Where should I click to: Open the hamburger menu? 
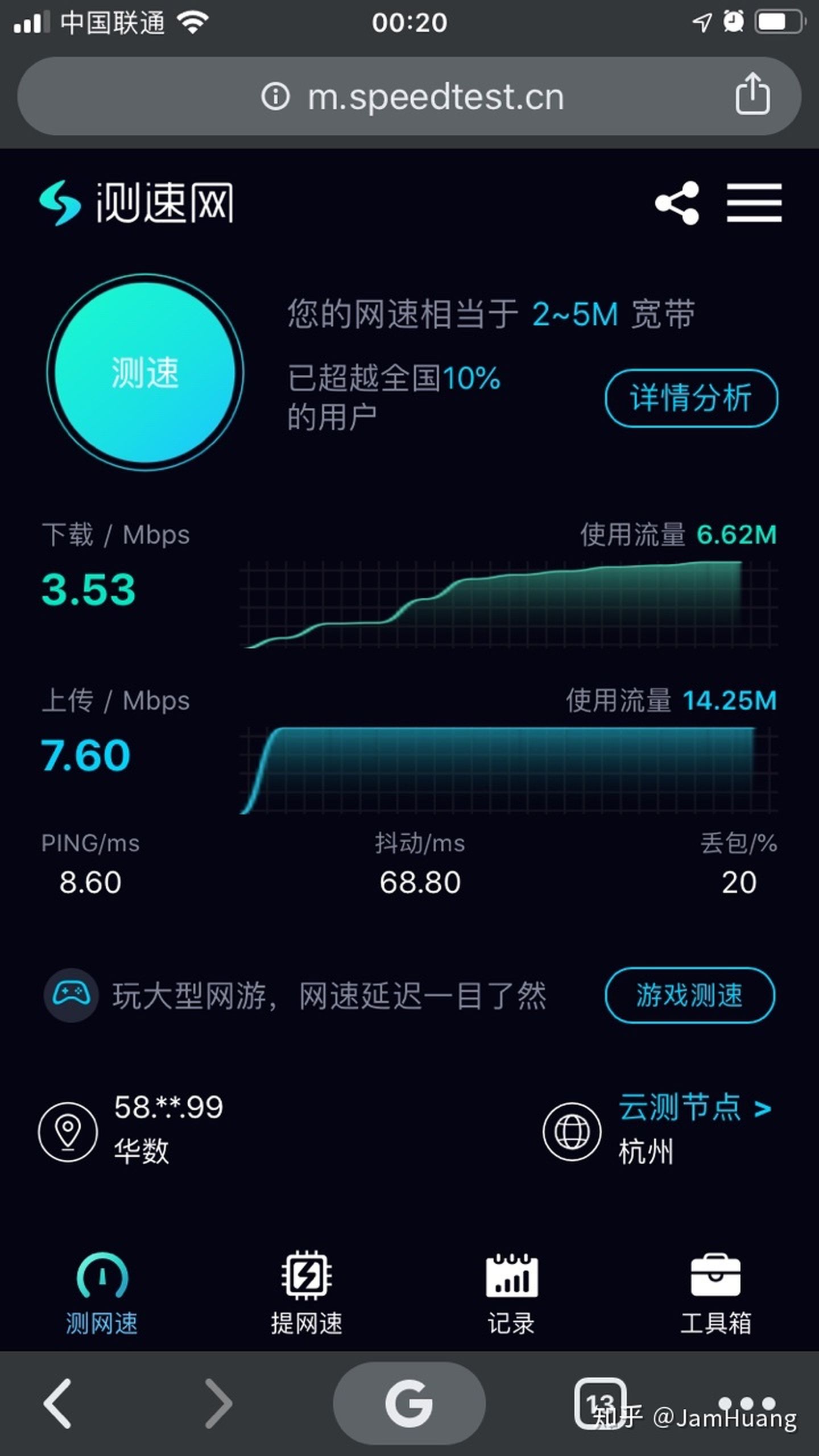pyautogui.click(x=754, y=203)
